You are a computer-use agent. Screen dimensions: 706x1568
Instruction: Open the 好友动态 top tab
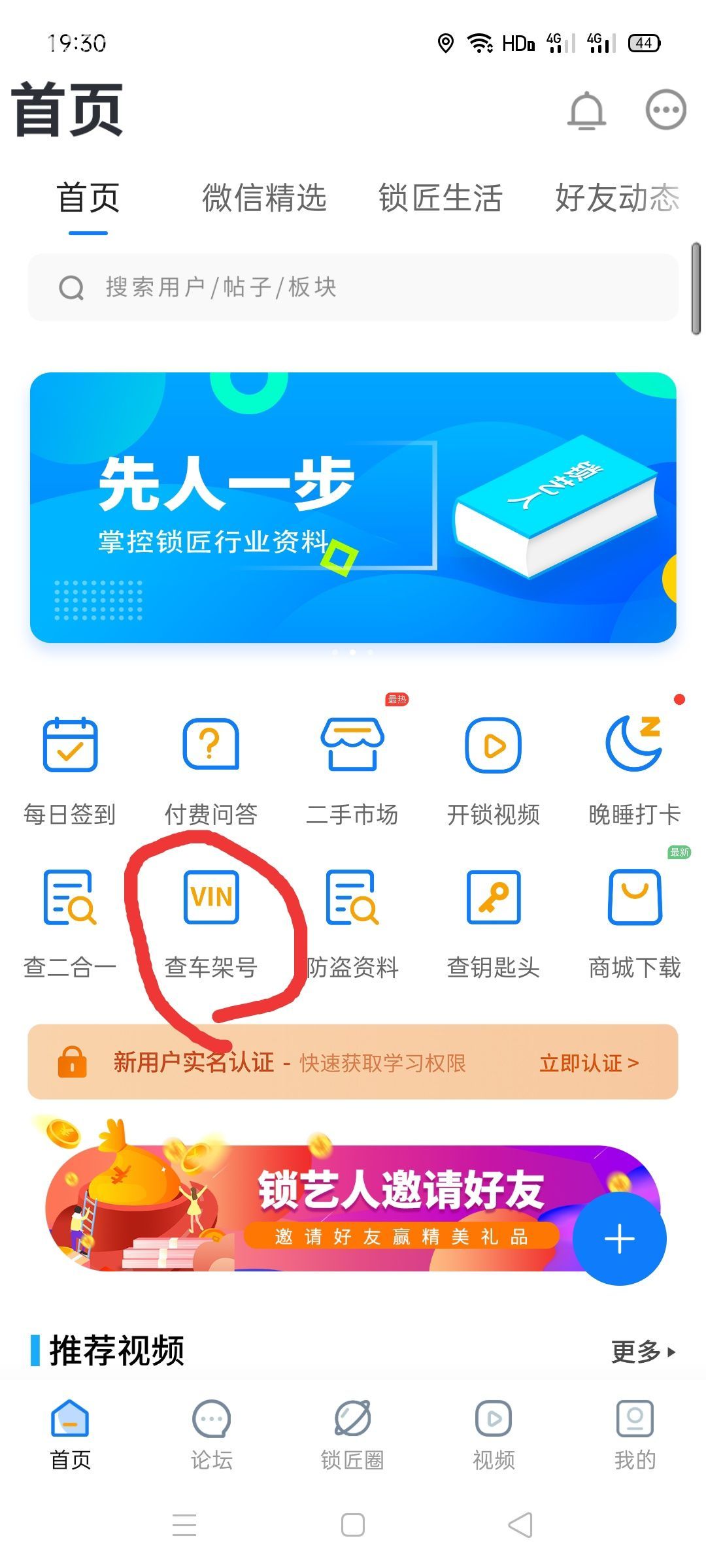[617, 198]
